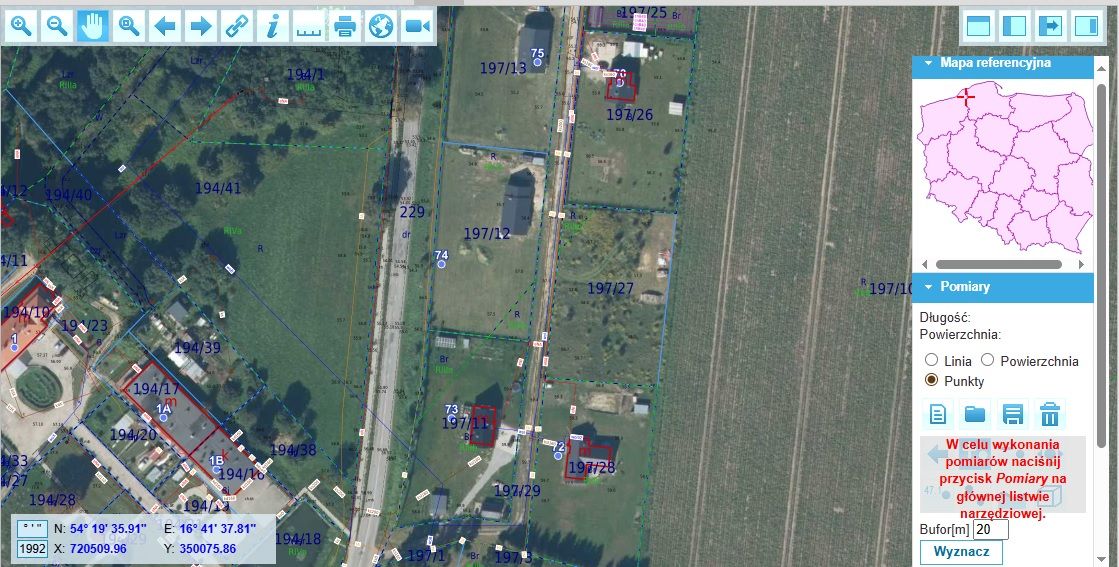Select the zoom in magnifier tool
This screenshot has height=567, width=1119.
coord(20,26)
